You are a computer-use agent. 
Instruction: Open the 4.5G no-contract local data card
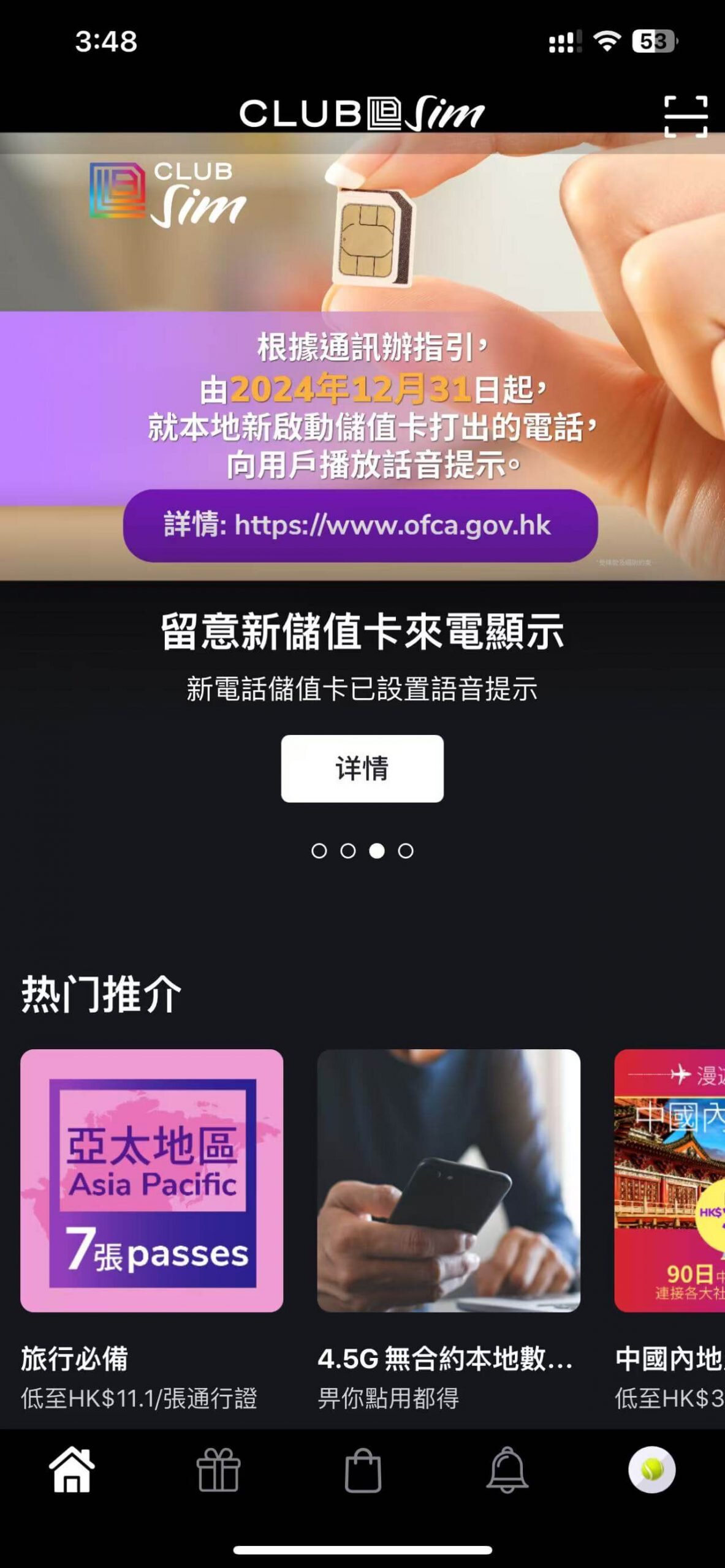click(448, 1180)
